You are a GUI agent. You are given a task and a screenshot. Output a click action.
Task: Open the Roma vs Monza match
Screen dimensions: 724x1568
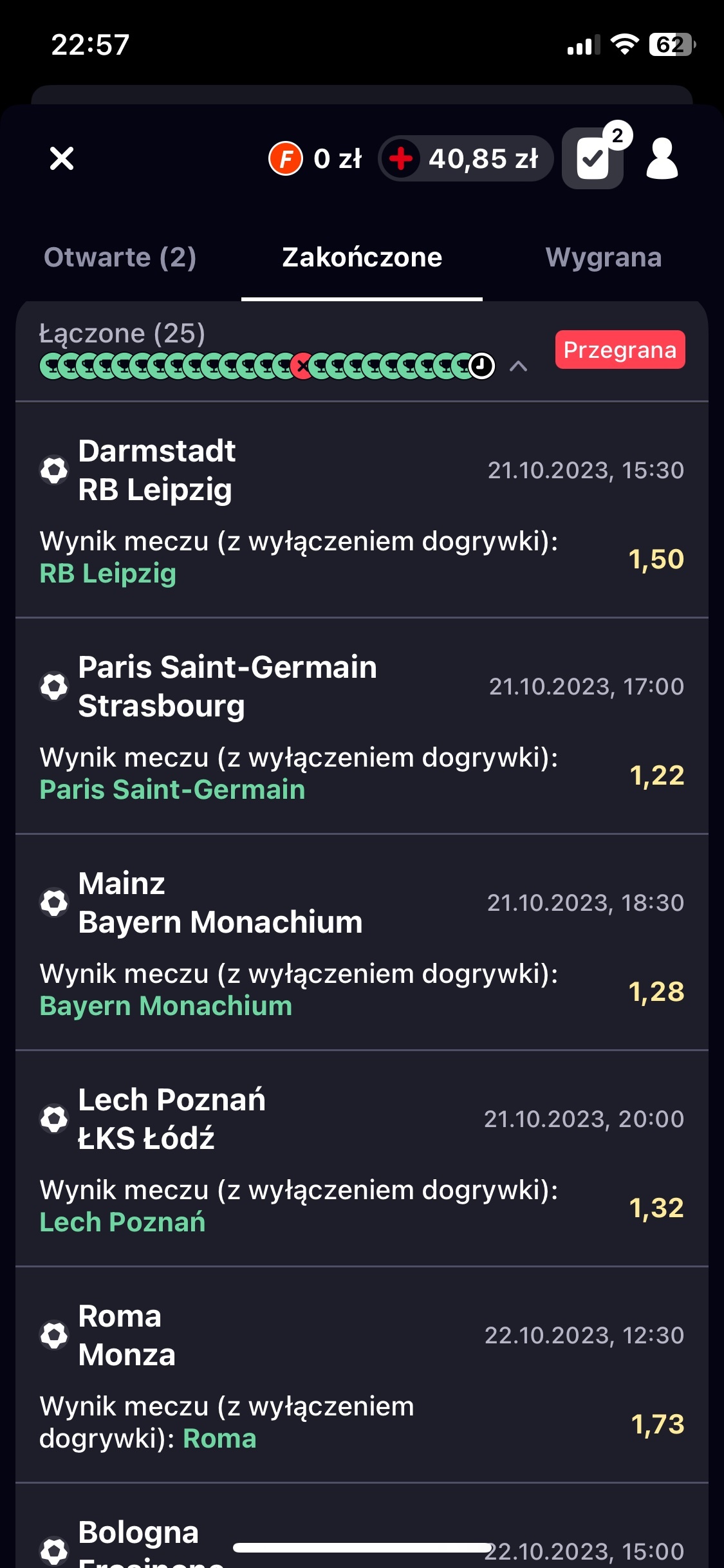coord(126,1336)
